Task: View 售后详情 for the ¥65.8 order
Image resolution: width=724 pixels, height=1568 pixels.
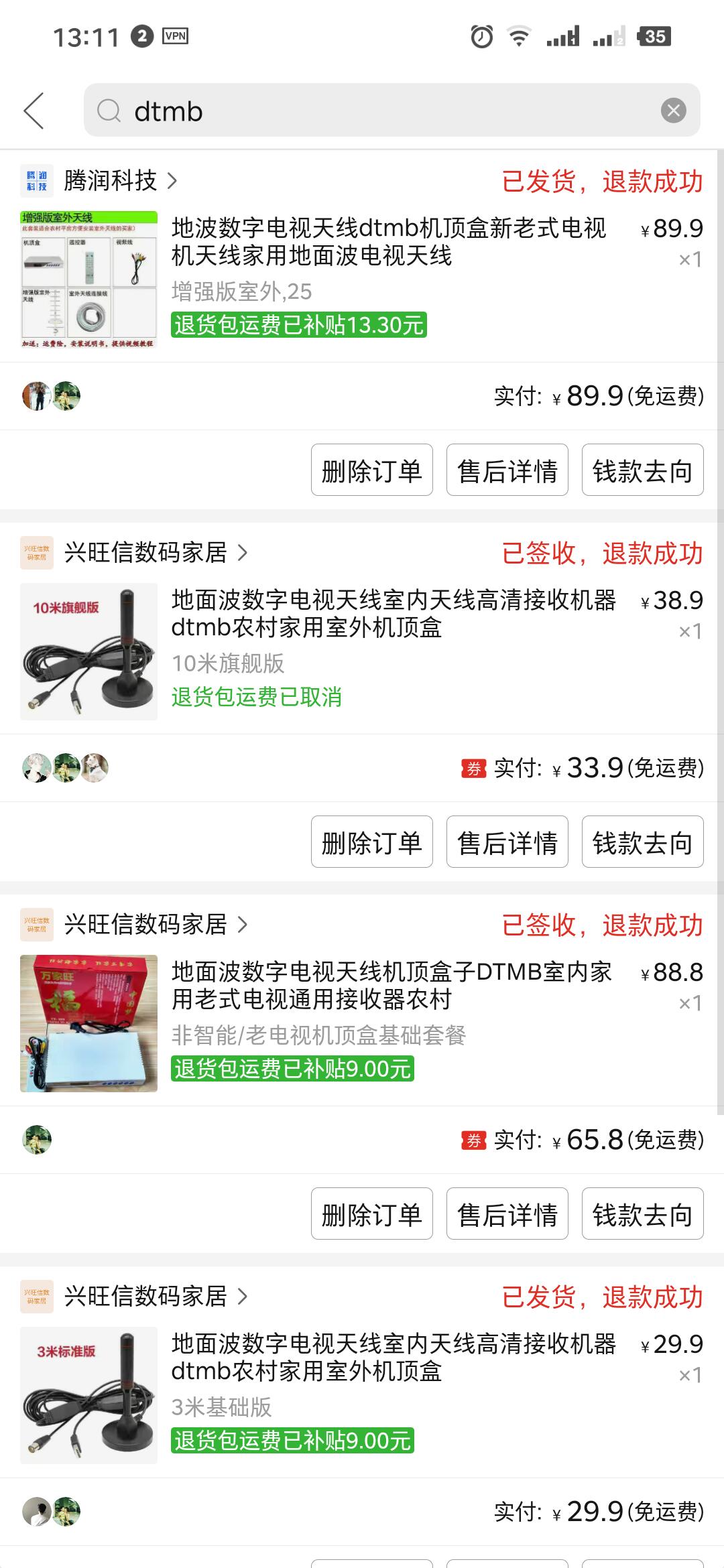Action: click(507, 1214)
